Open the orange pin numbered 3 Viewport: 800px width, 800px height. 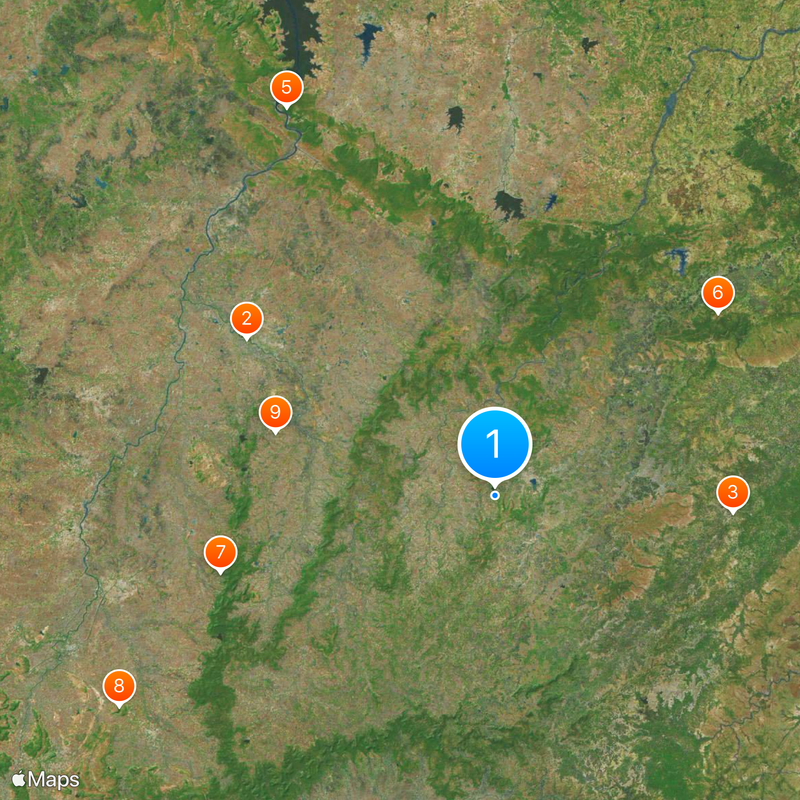click(733, 492)
